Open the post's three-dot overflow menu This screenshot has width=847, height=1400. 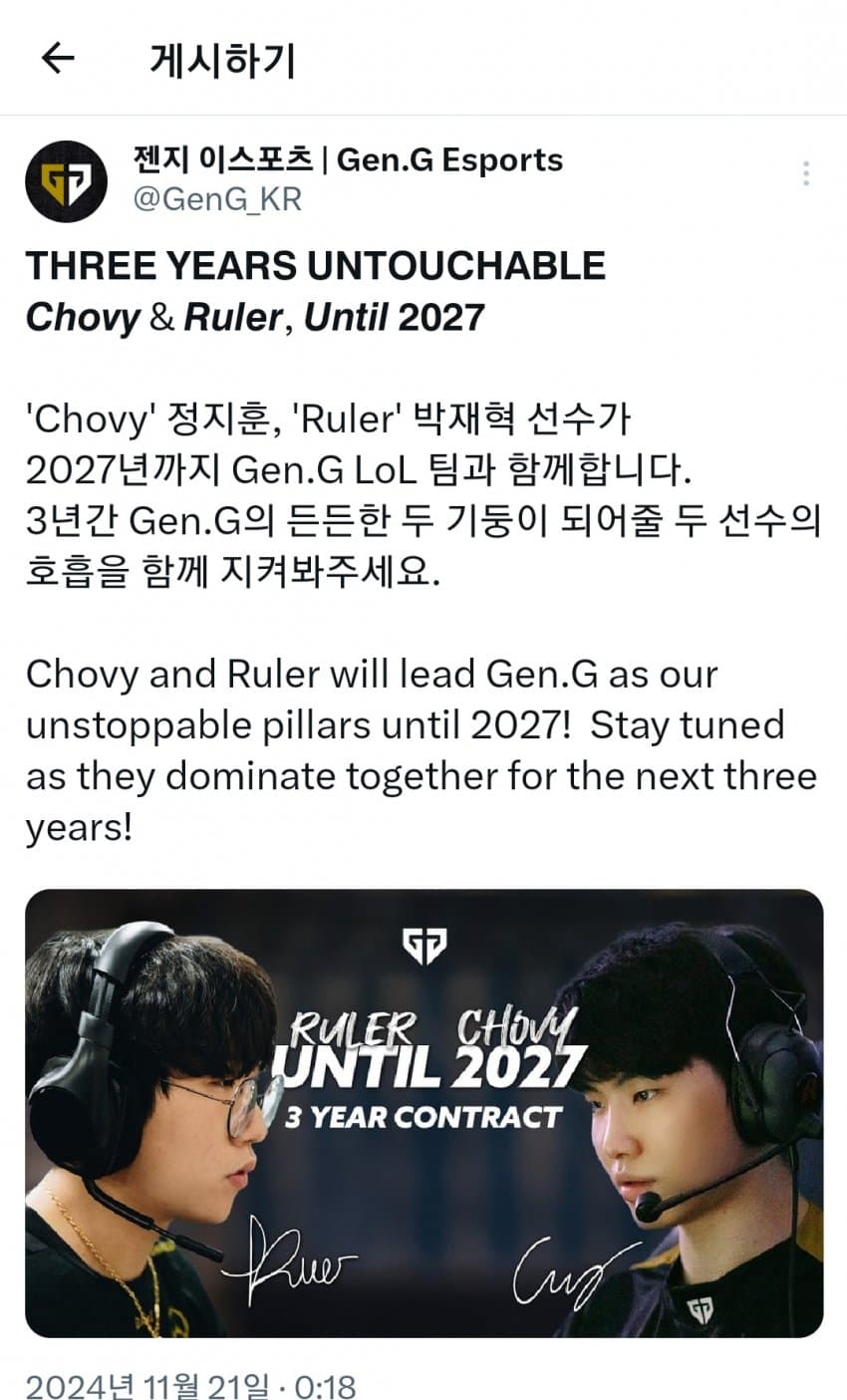805,173
